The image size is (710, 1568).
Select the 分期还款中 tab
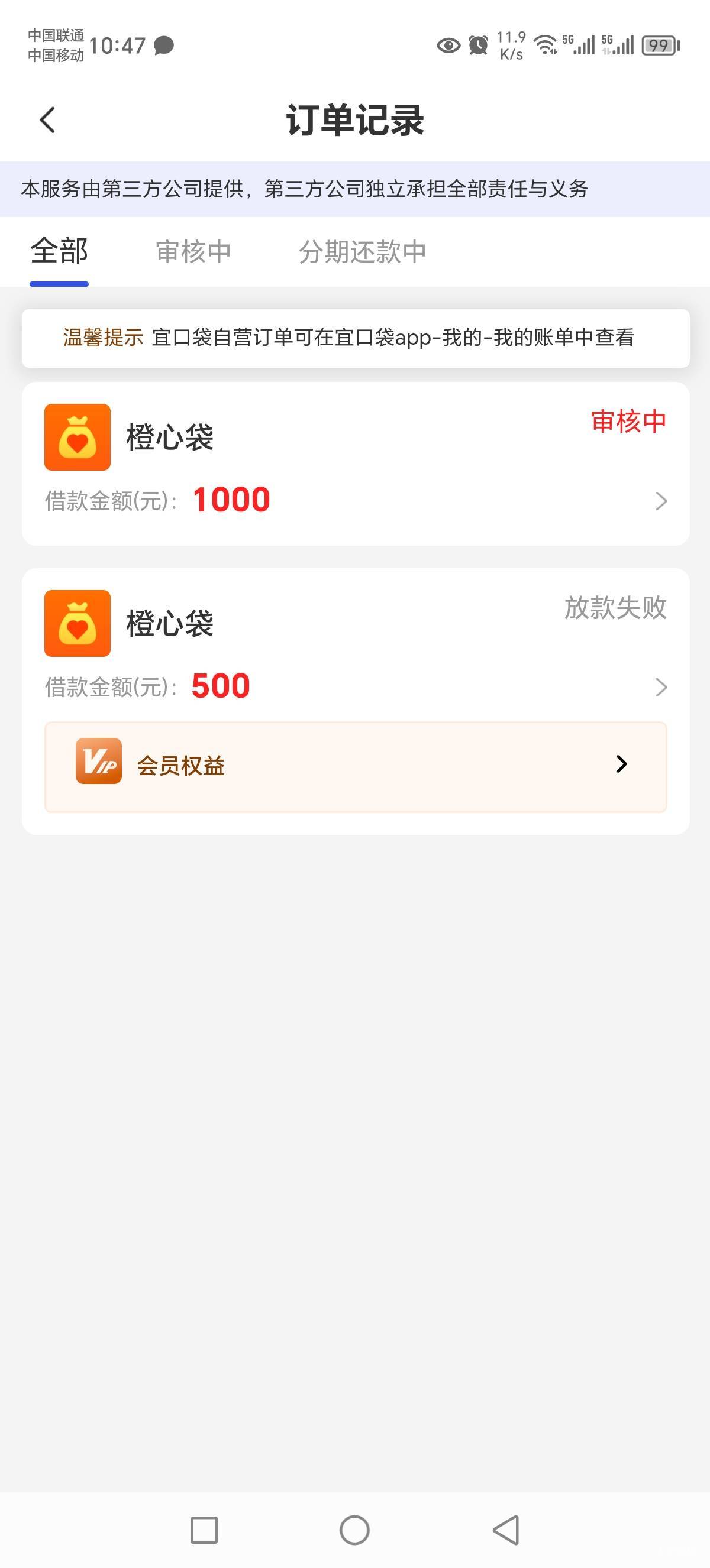tap(362, 251)
